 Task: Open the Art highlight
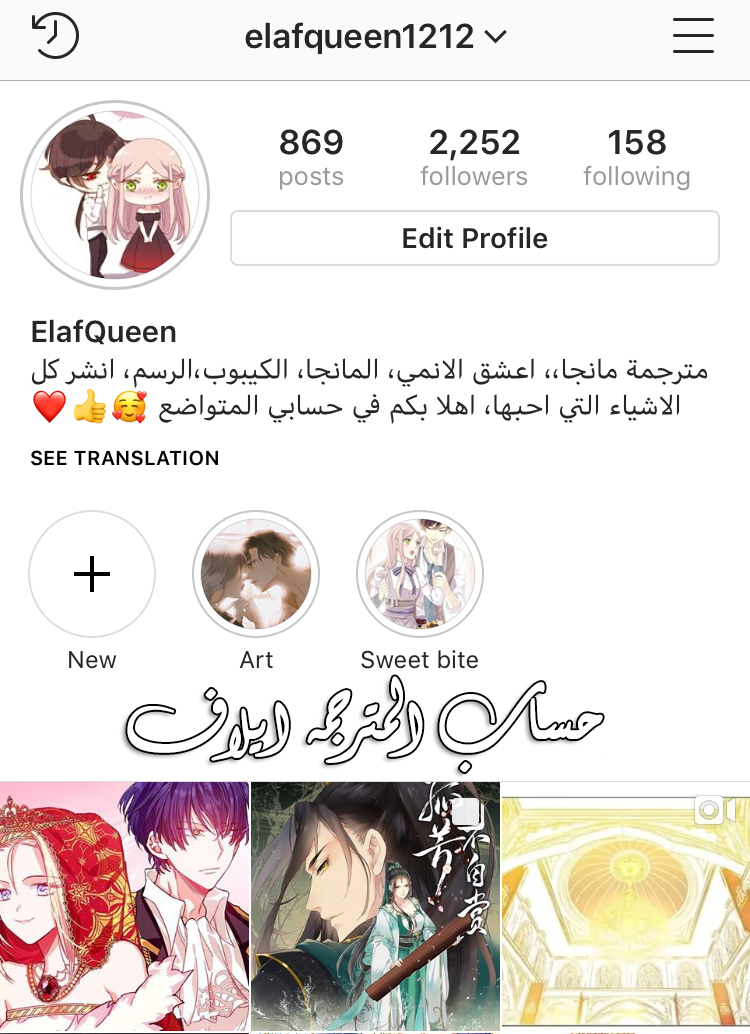[x=256, y=575]
